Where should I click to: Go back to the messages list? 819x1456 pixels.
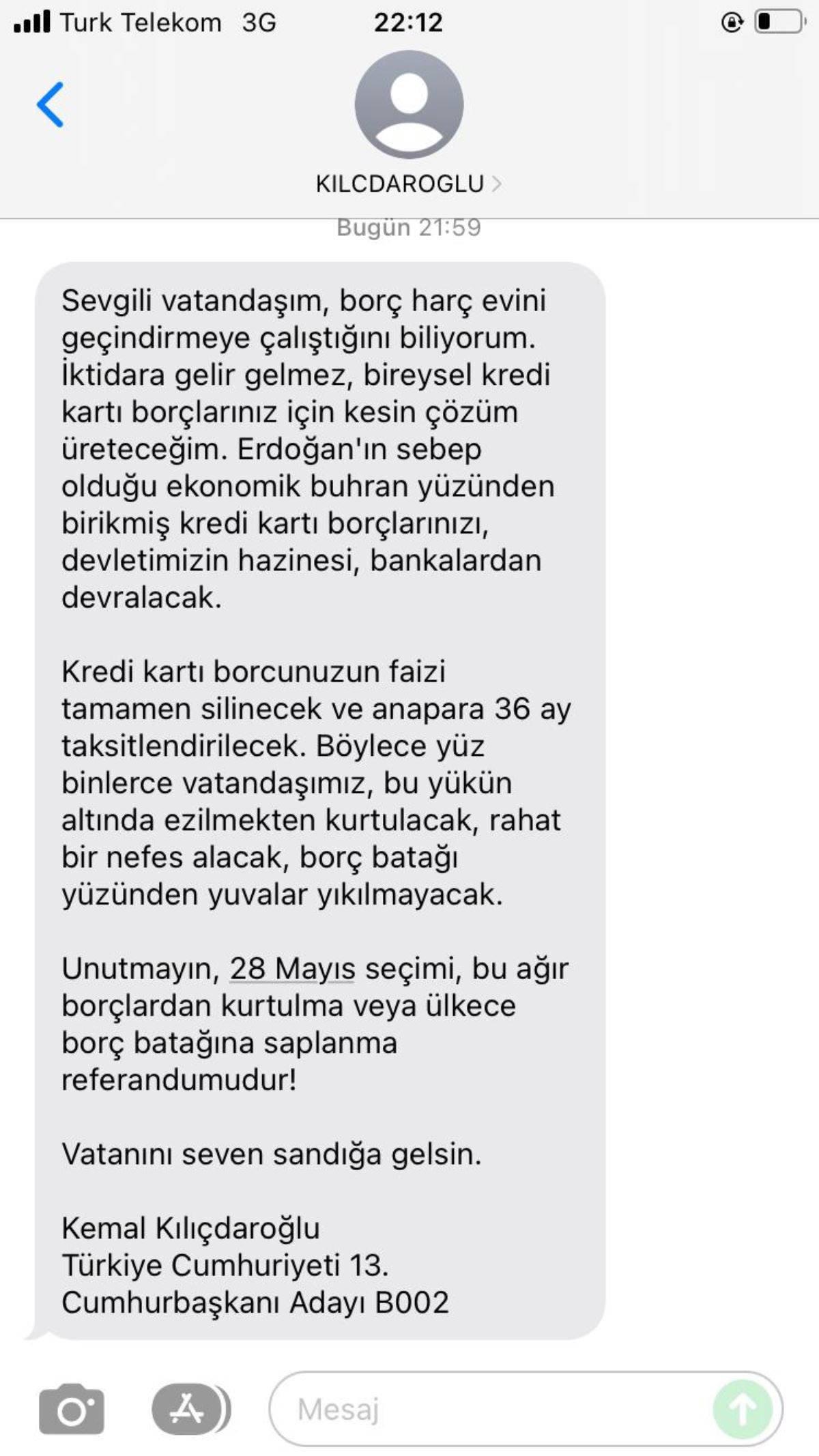coord(51,104)
